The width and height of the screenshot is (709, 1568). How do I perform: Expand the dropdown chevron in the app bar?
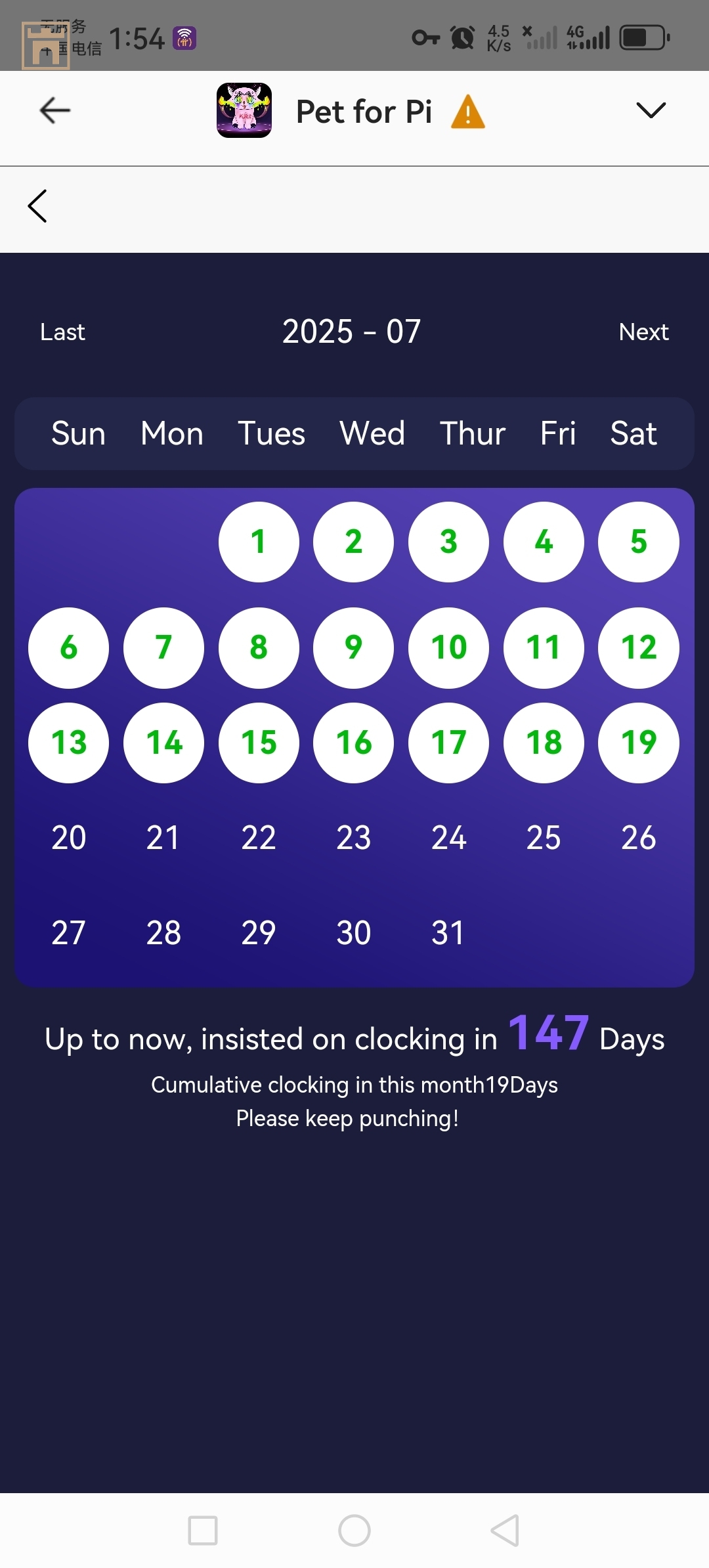[x=651, y=110]
